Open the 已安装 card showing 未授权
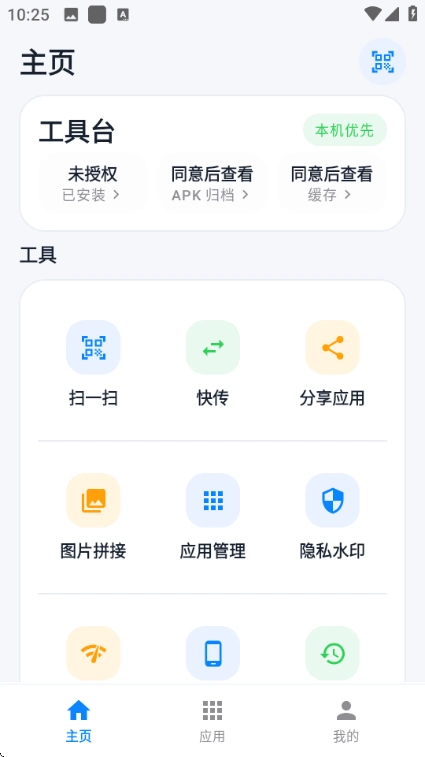 point(93,183)
